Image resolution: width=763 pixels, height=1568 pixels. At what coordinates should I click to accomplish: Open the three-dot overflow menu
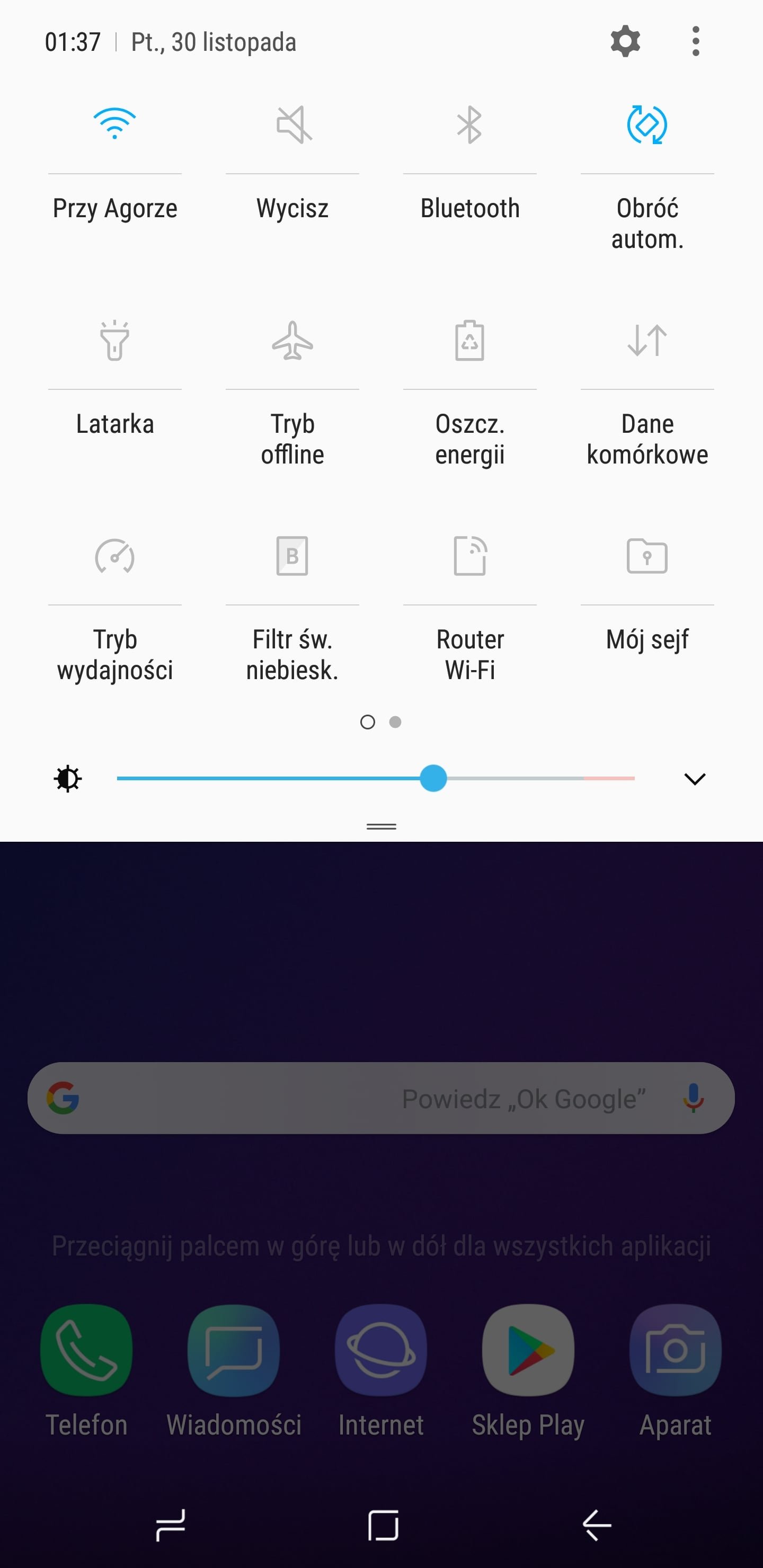point(695,42)
